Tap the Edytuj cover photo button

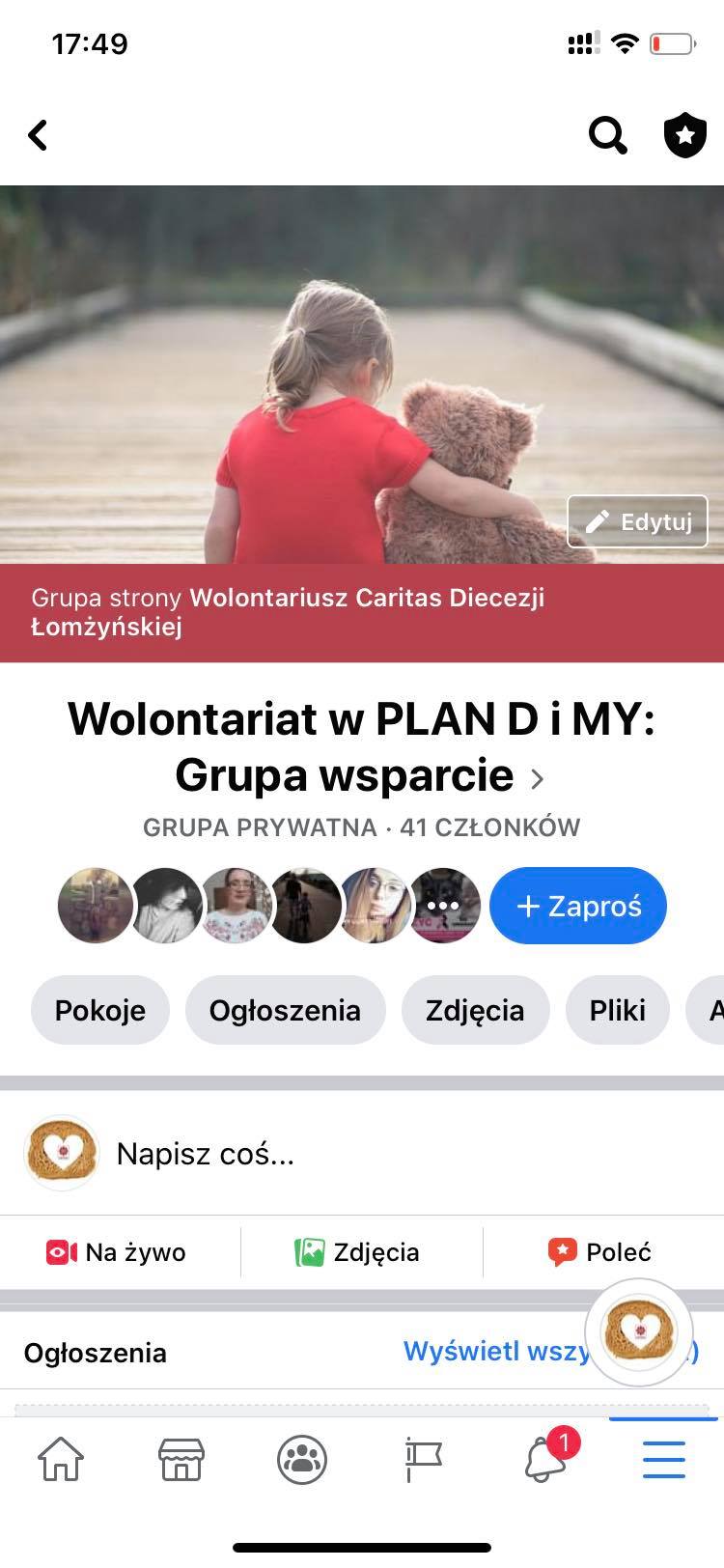[637, 521]
